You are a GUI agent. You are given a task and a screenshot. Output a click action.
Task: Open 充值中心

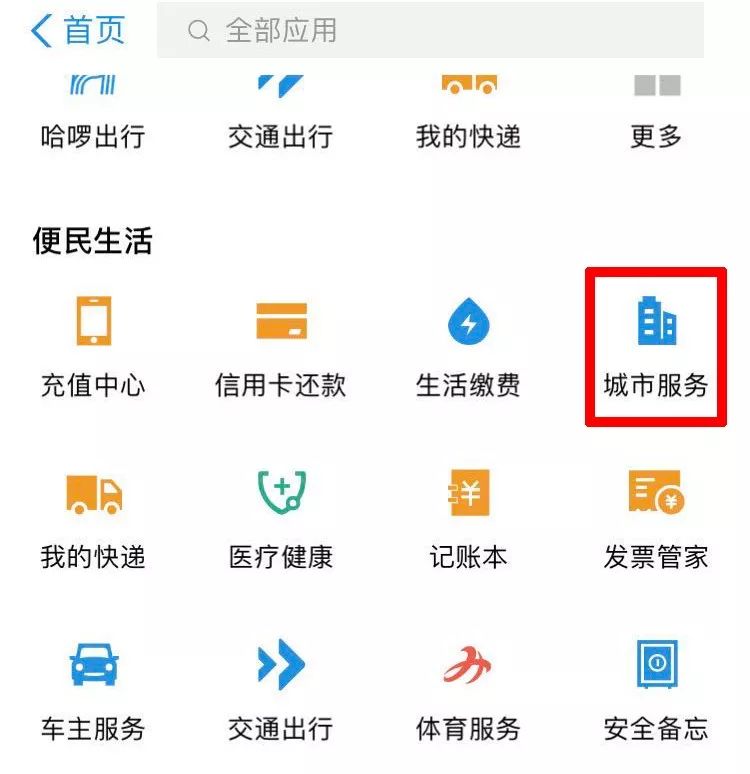[93, 345]
